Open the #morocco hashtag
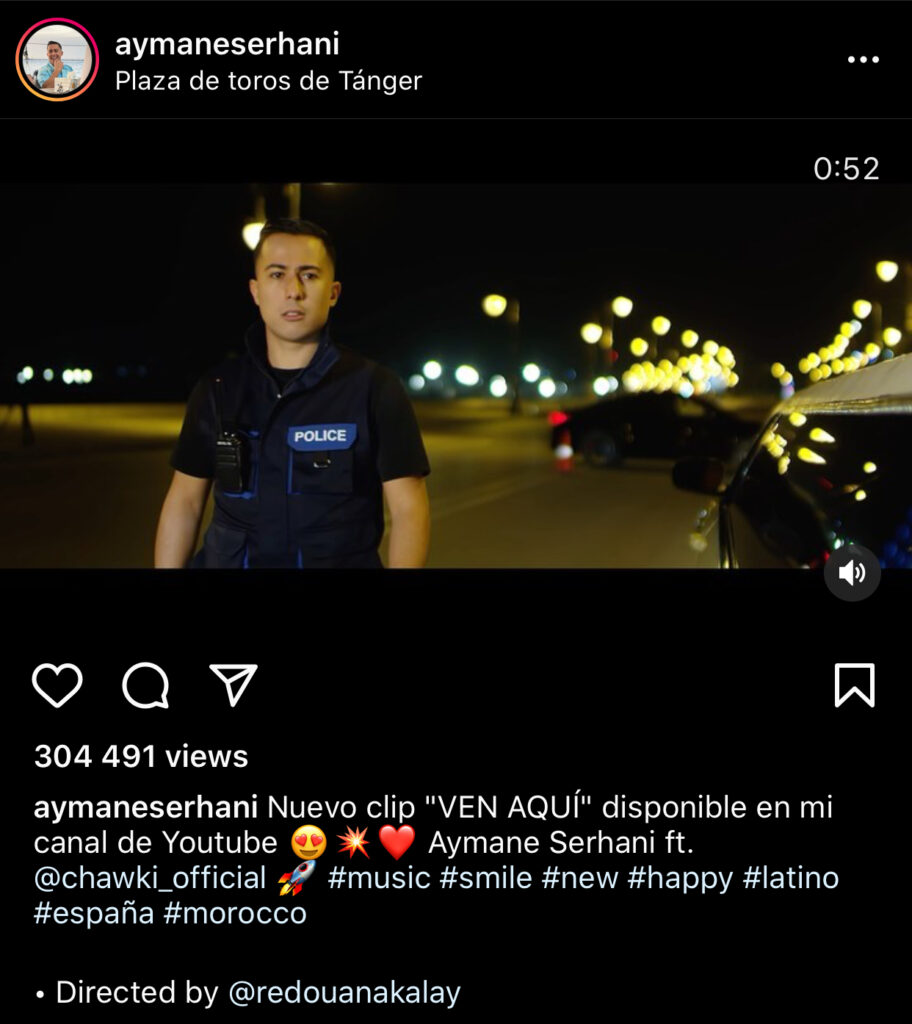The width and height of the screenshot is (912, 1024). [x=235, y=913]
